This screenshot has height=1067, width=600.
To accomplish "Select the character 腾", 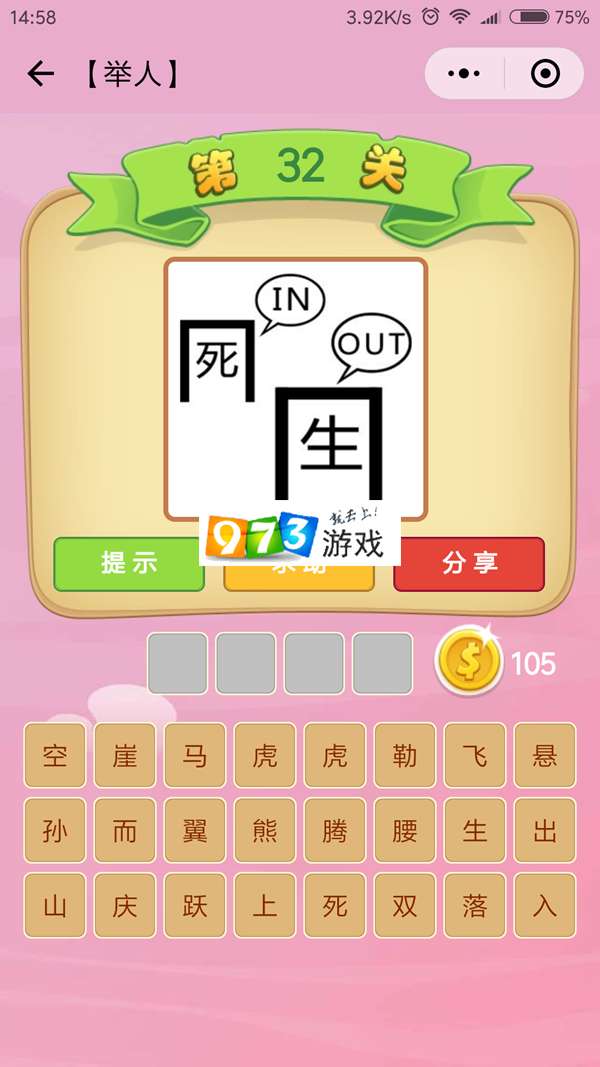I will coord(335,831).
